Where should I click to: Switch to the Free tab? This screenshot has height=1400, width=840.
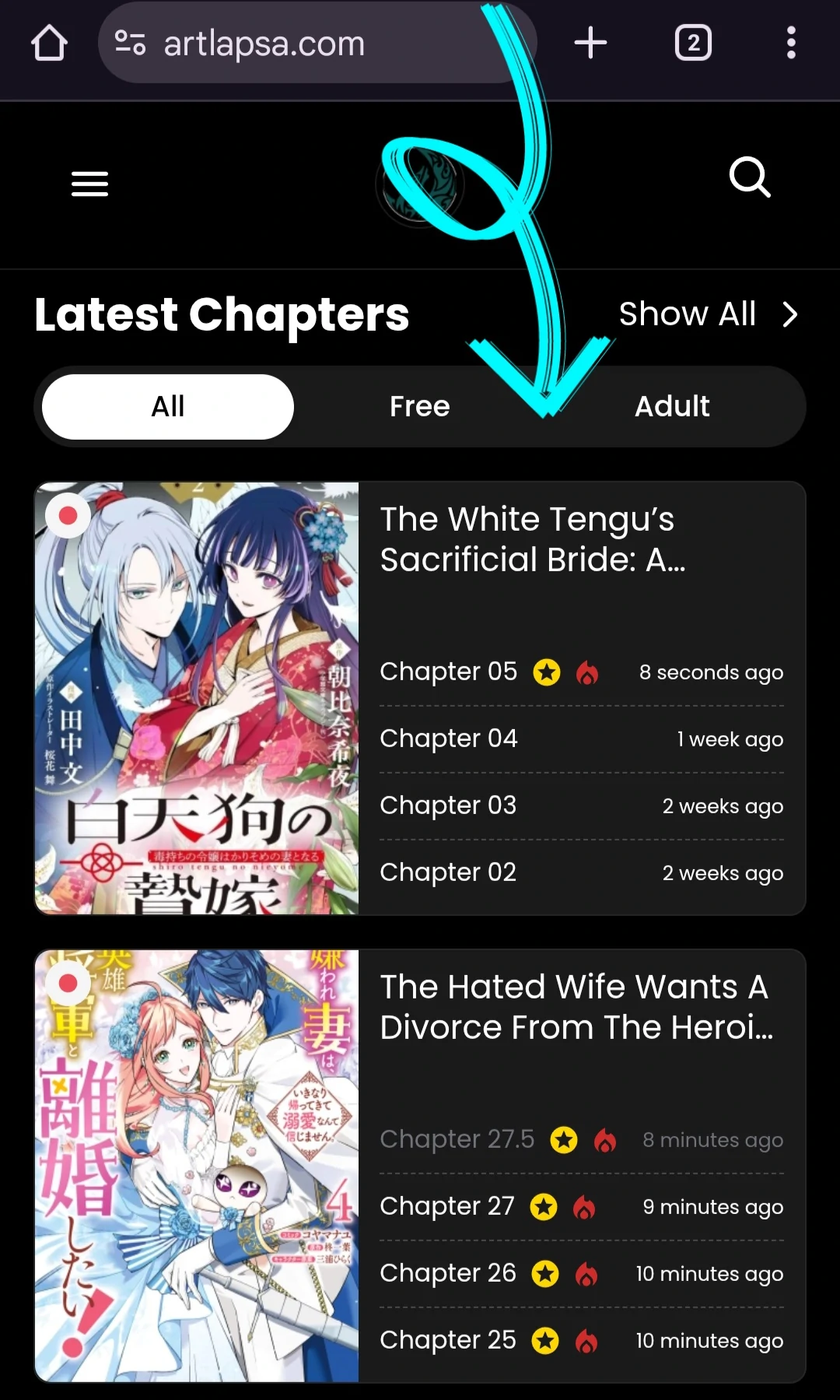click(x=419, y=406)
